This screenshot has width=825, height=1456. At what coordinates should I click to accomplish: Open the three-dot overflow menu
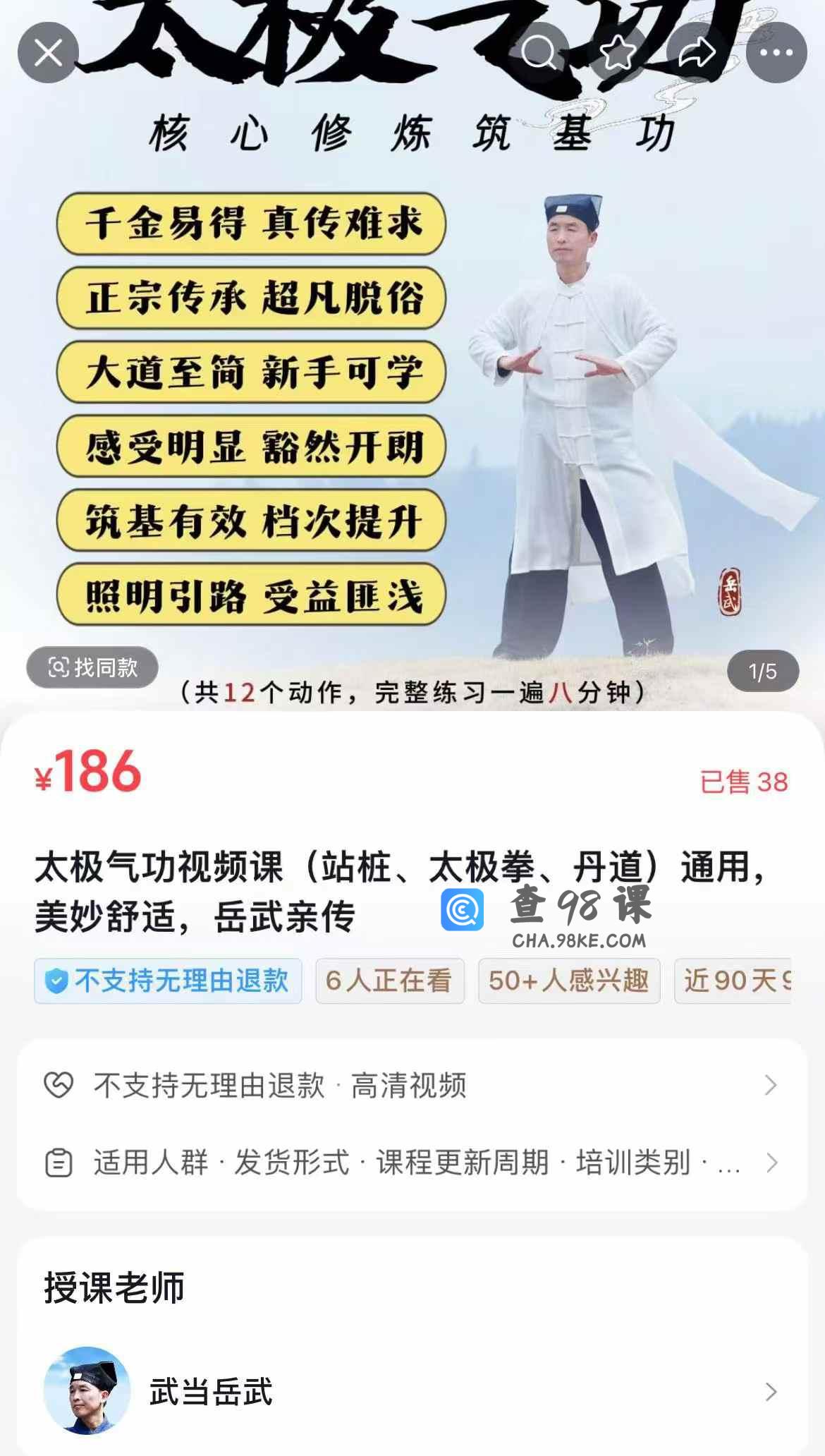776,53
